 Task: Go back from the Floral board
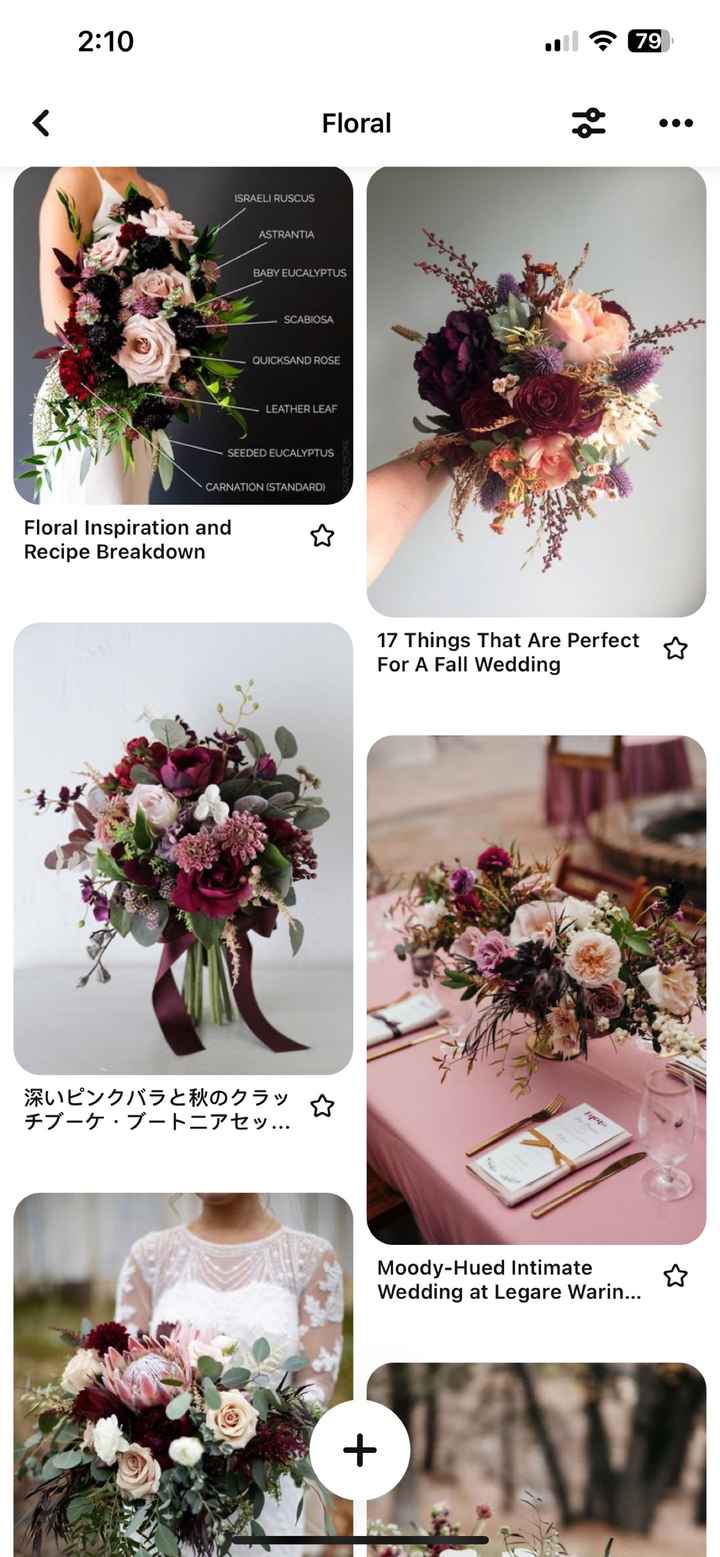point(41,123)
